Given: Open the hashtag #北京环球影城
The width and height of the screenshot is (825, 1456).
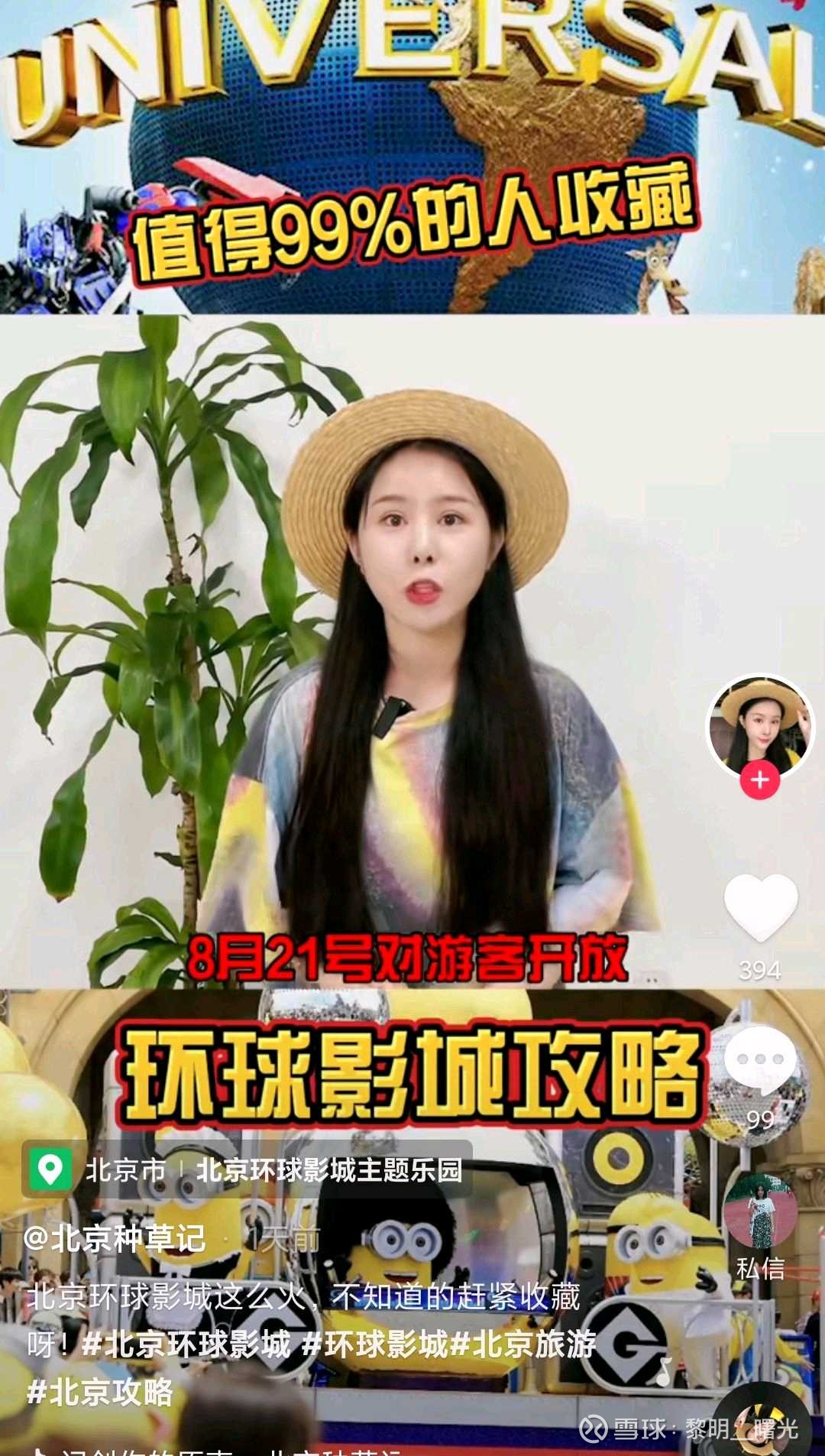Looking at the screenshot, I should click(186, 1344).
